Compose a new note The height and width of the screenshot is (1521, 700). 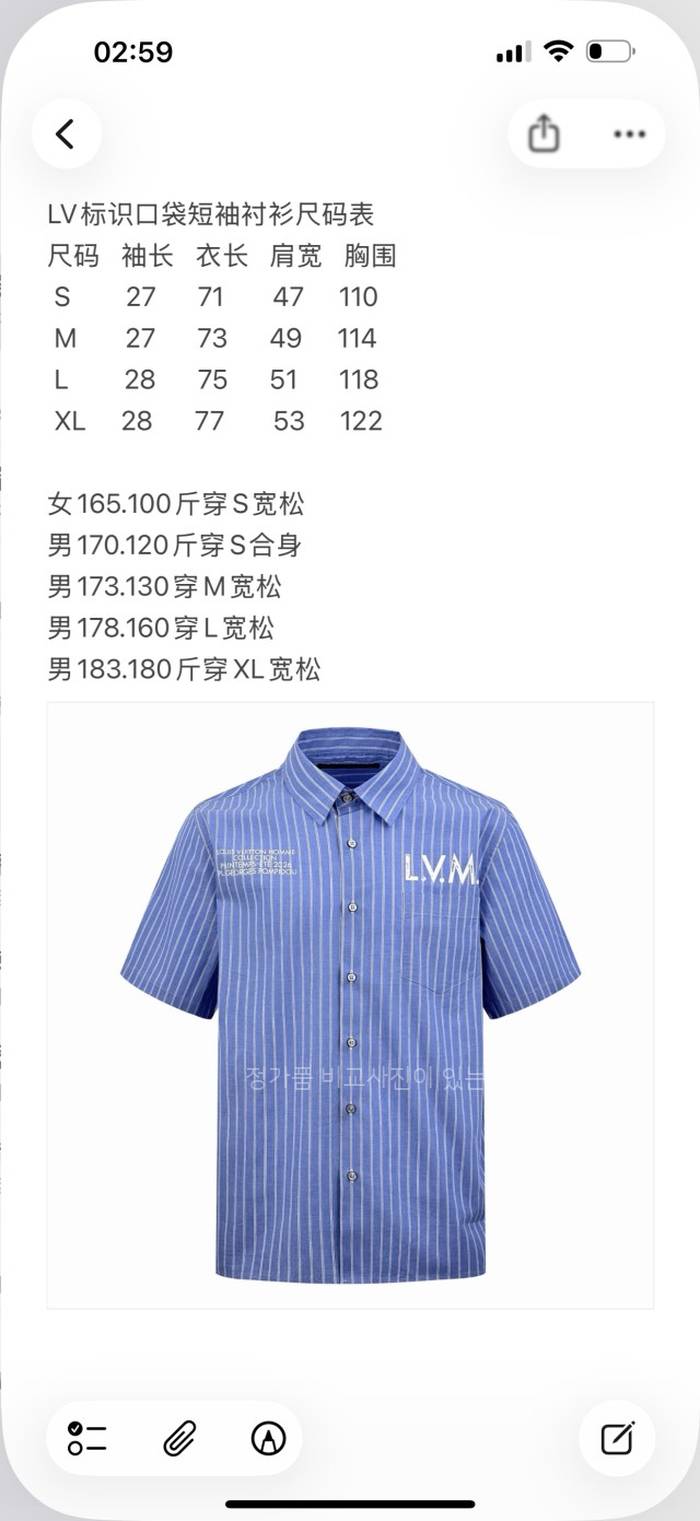(617, 1438)
